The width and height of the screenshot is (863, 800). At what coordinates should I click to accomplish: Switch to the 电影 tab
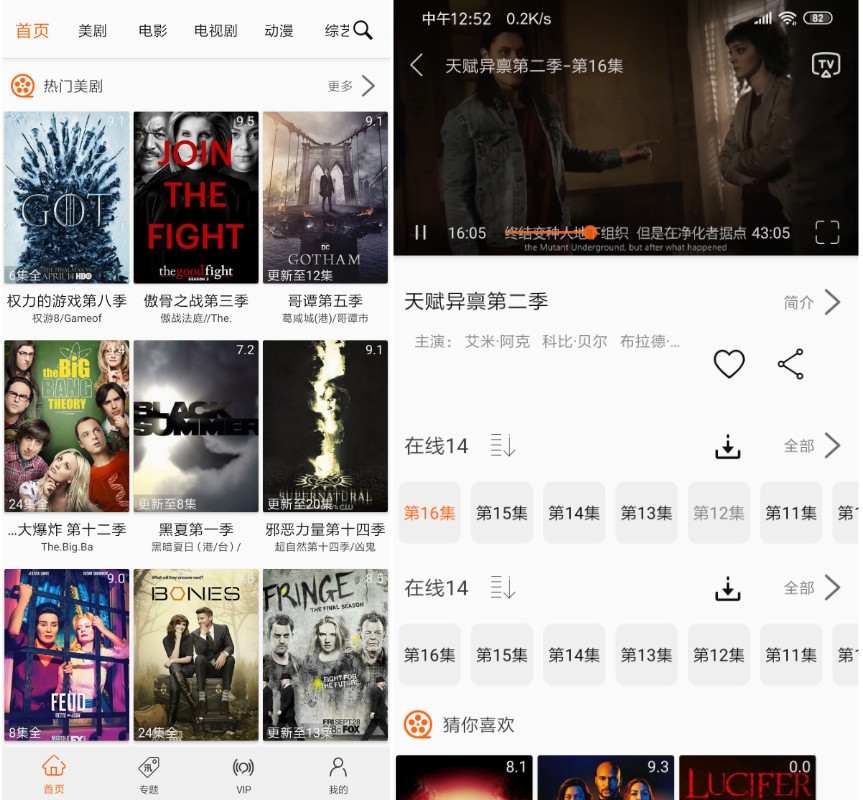(153, 31)
